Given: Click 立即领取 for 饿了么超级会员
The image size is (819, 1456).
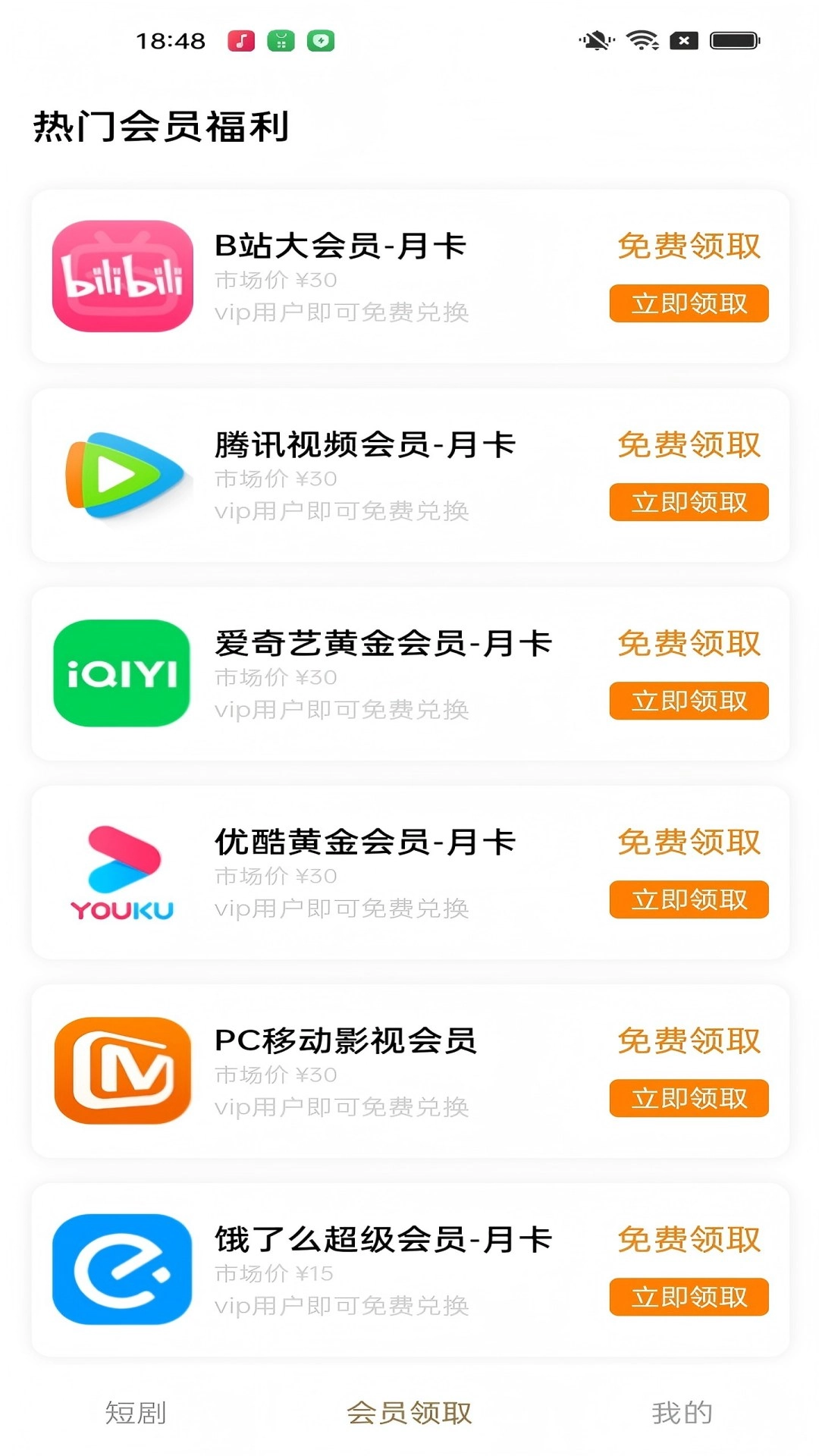Looking at the screenshot, I should pos(689,1297).
